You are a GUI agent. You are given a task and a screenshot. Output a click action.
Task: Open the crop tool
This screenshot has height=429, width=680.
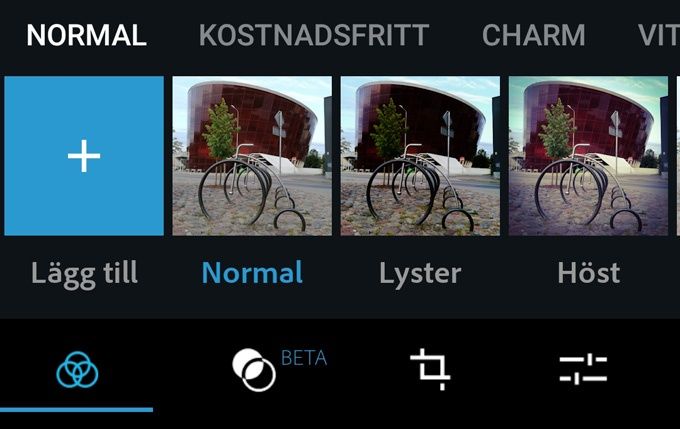pyautogui.click(x=430, y=369)
